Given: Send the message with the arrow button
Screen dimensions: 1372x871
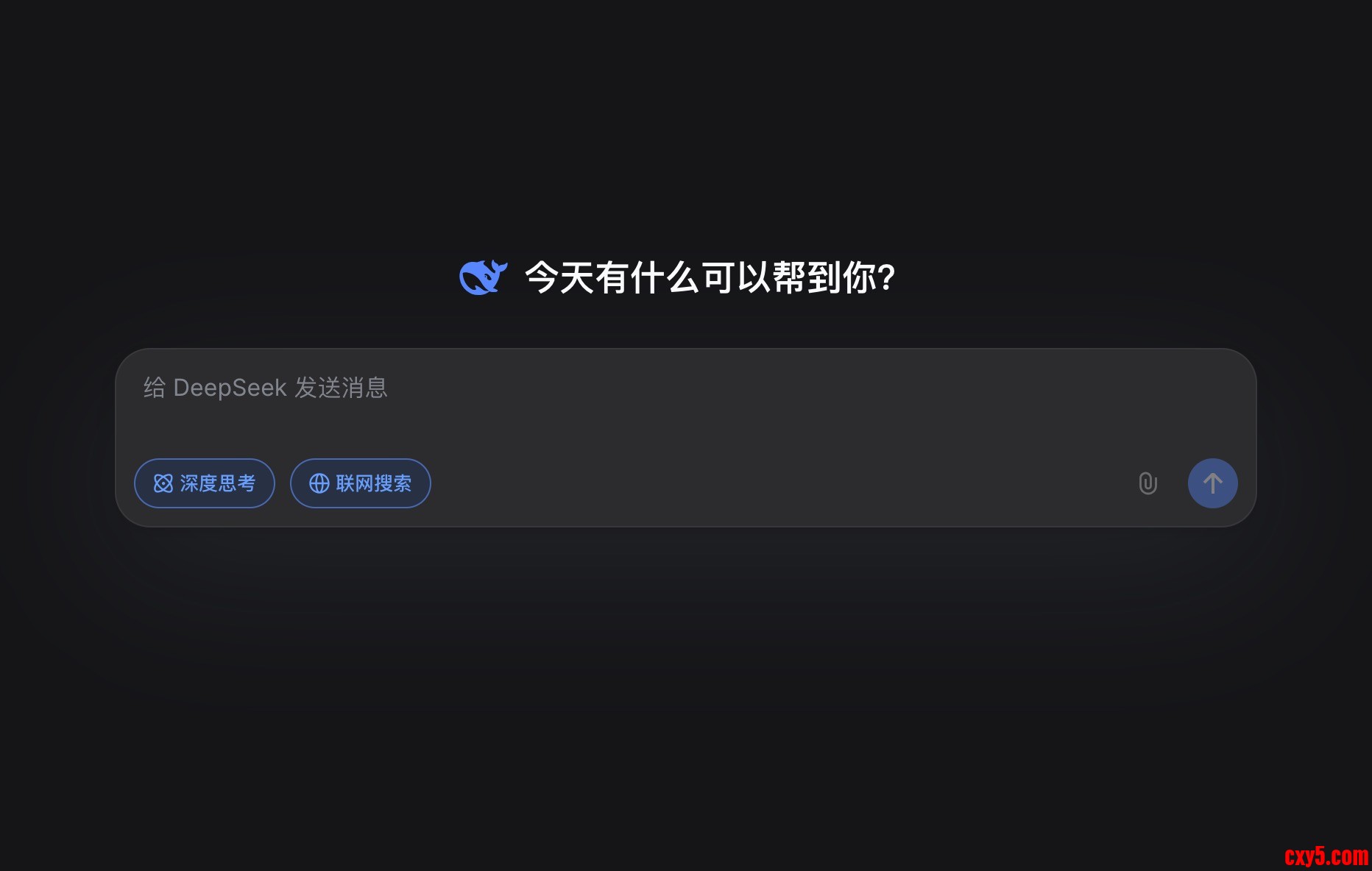Looking at the screenshot, I should tap(1212, 483).
